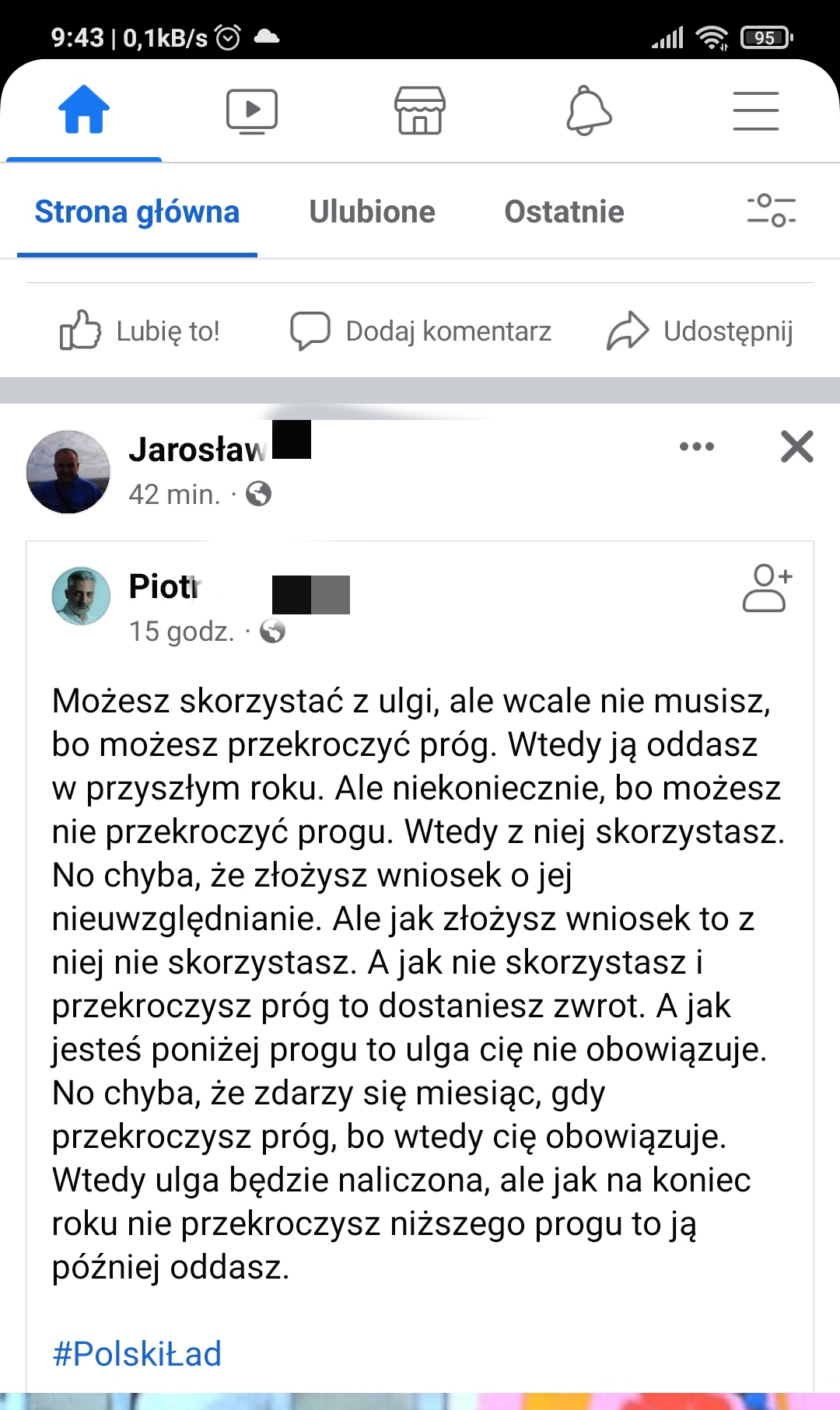This screenshot has height=1410, width=840.
Task: Open feed filter settings icon
Action: [771, 211]
